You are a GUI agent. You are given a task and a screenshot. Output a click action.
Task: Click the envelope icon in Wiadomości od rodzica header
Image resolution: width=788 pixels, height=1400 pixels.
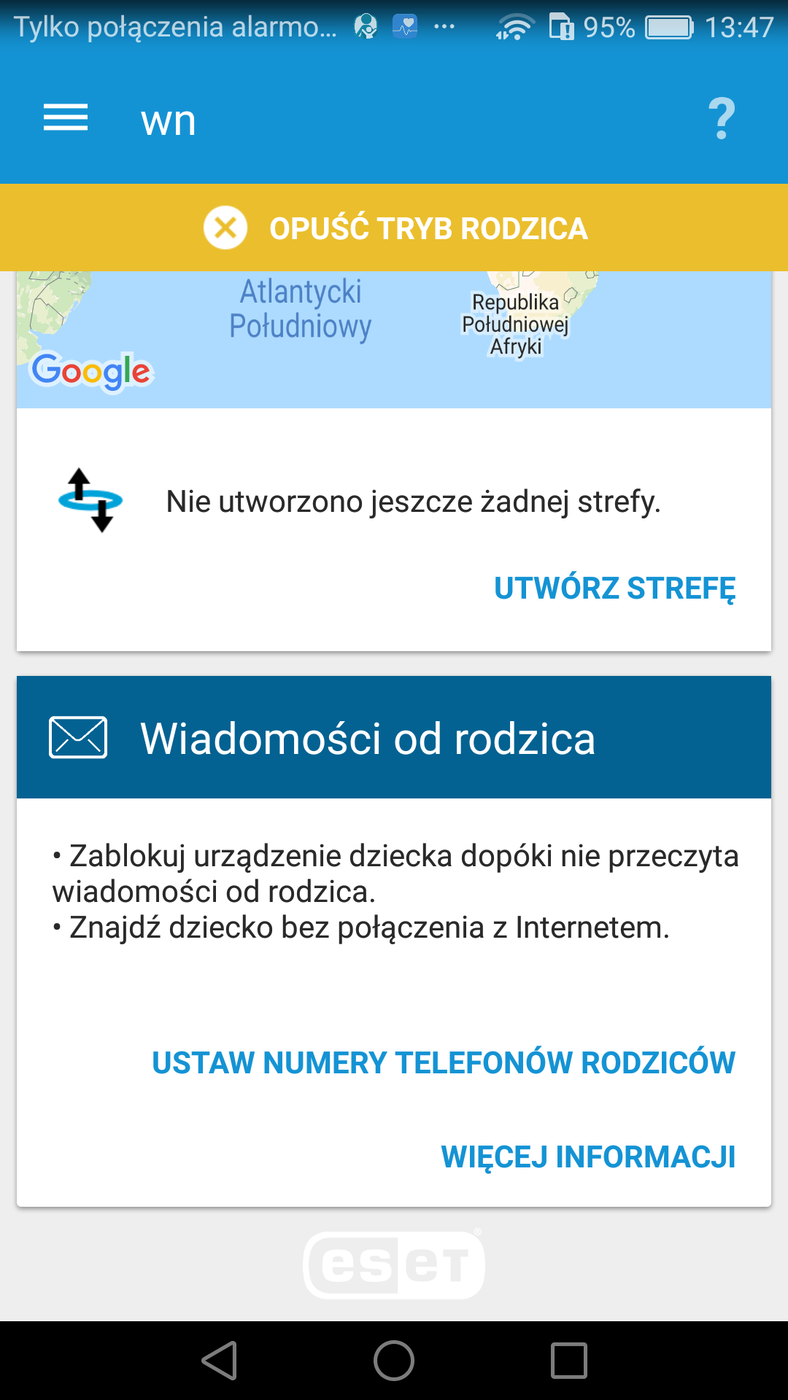[77, 737]
